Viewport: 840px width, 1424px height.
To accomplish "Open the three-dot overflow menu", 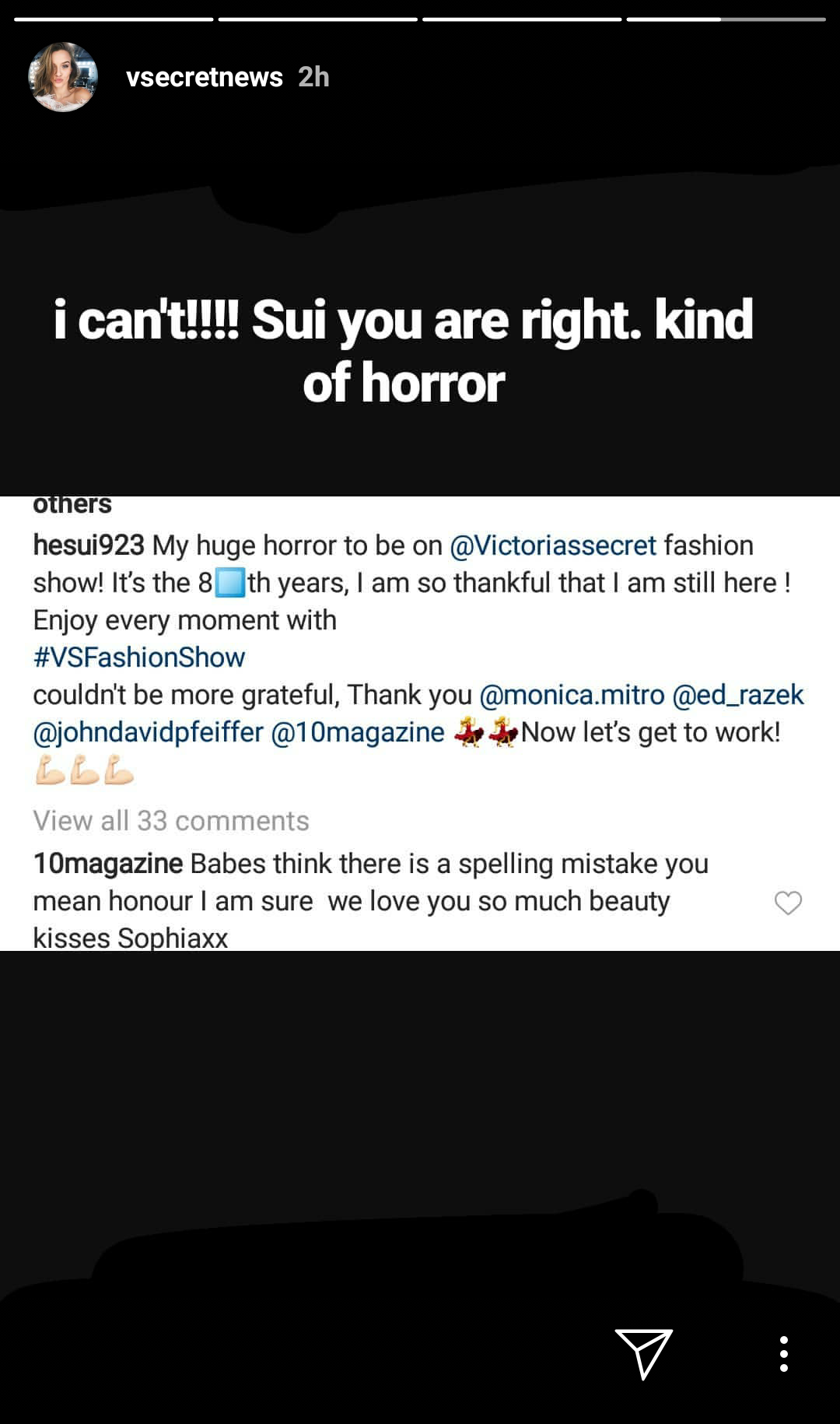I will click(783, 1354).
